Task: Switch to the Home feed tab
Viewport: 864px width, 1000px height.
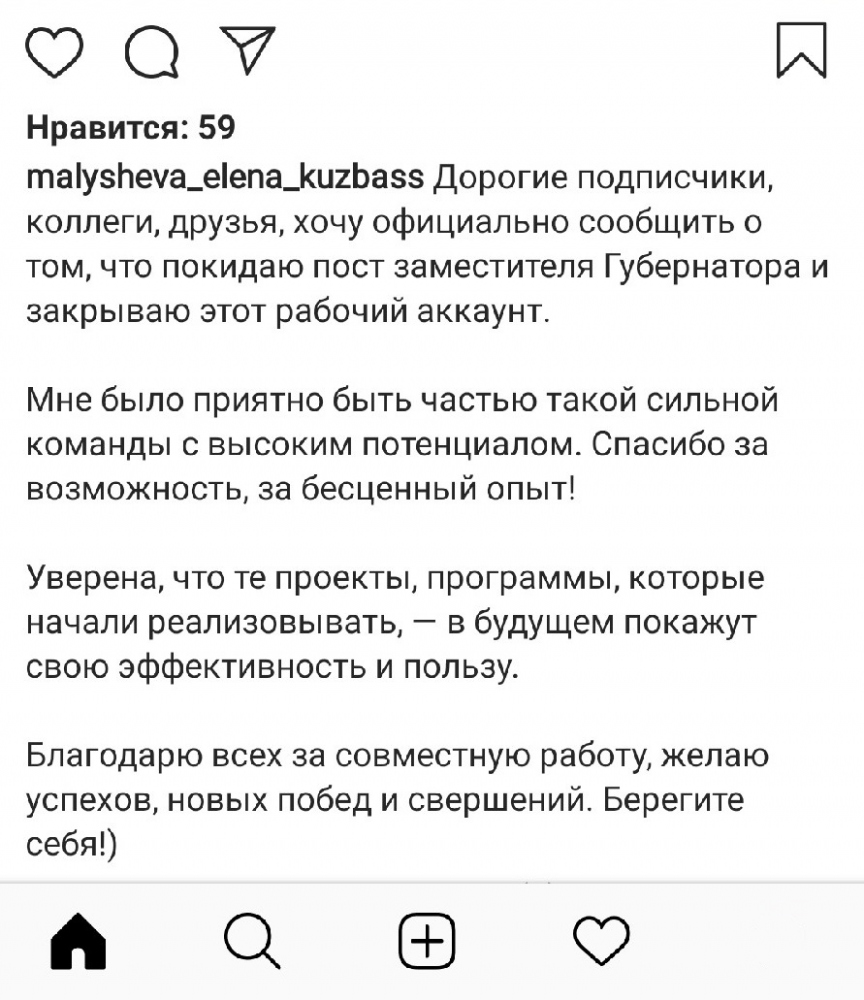Action: tap(78, 941)
